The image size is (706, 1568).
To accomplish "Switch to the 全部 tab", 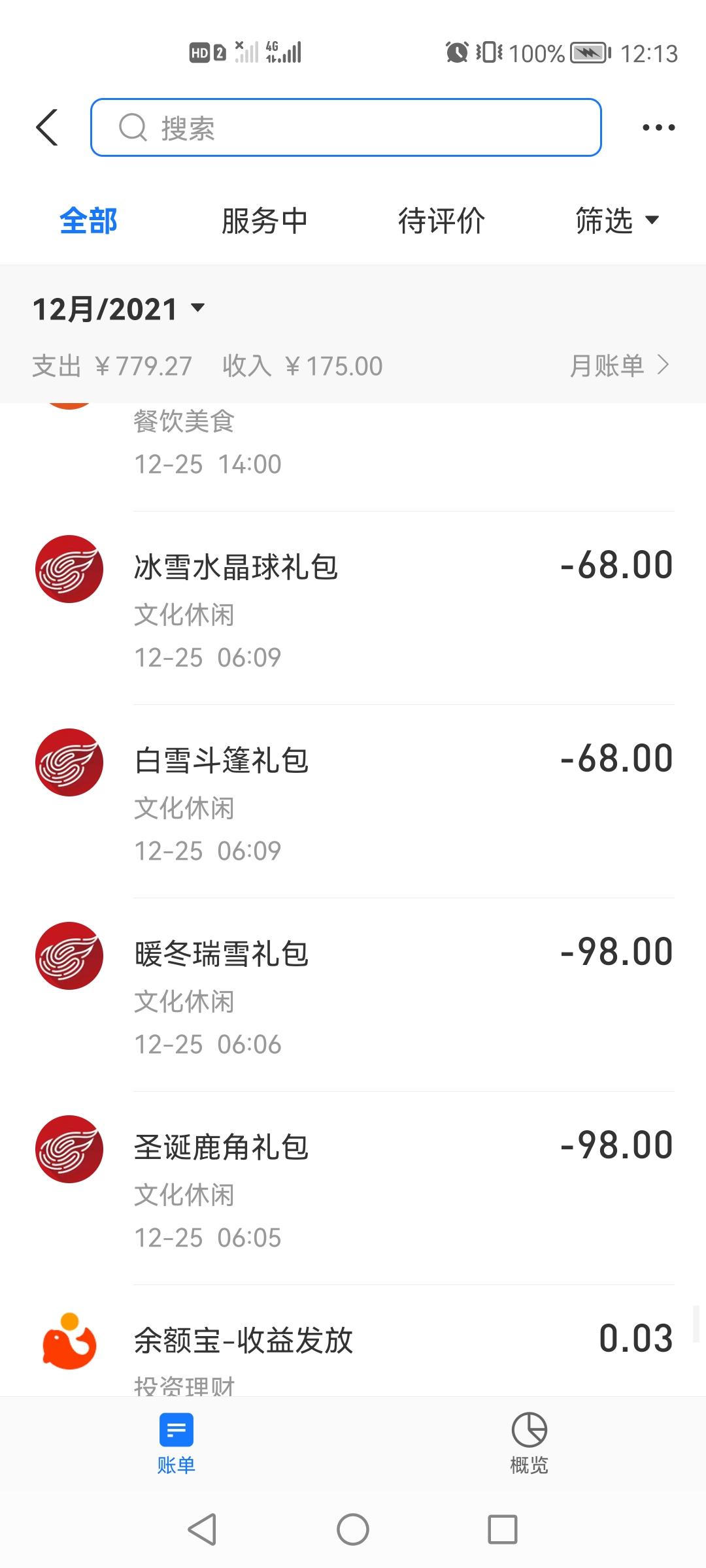I will (88, 221).
